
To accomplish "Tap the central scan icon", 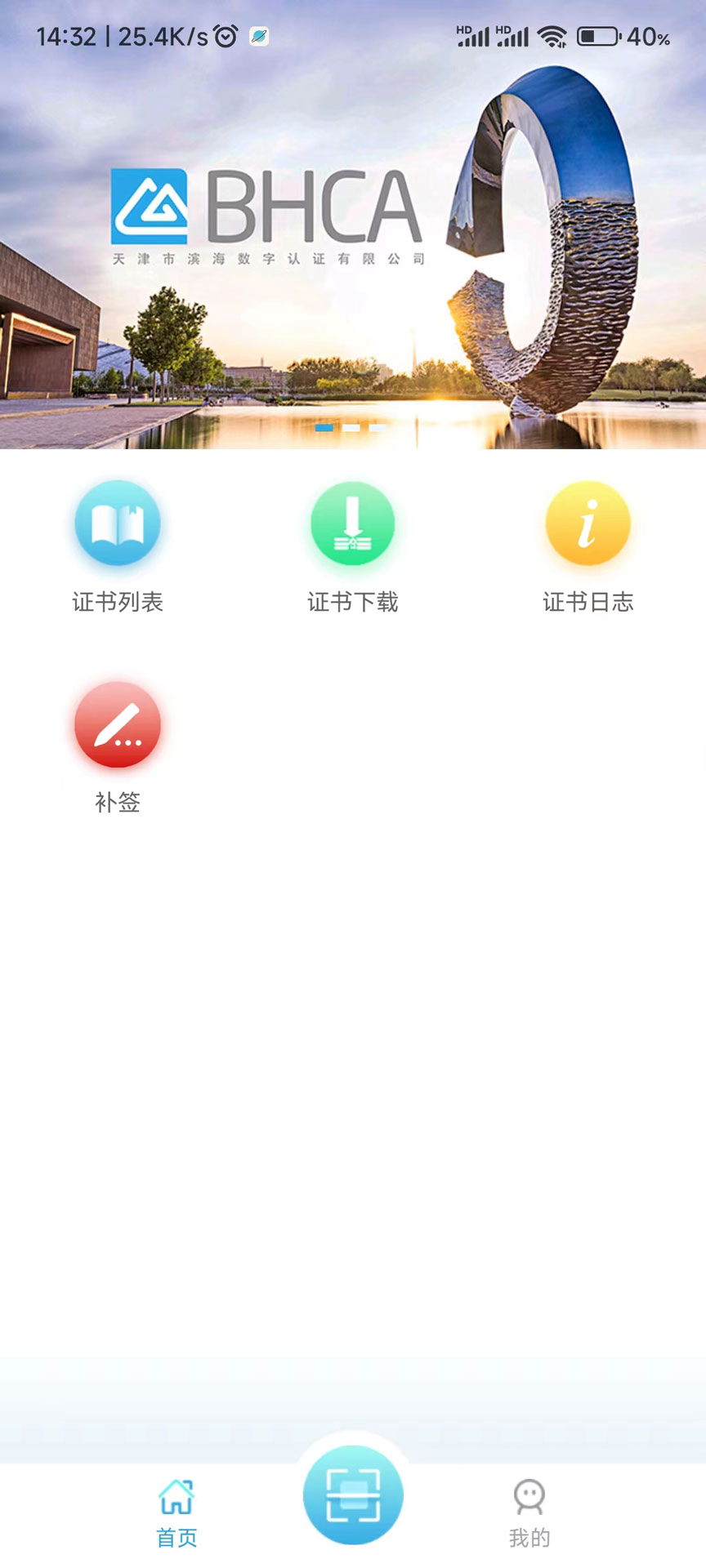I will [353, 1494].
